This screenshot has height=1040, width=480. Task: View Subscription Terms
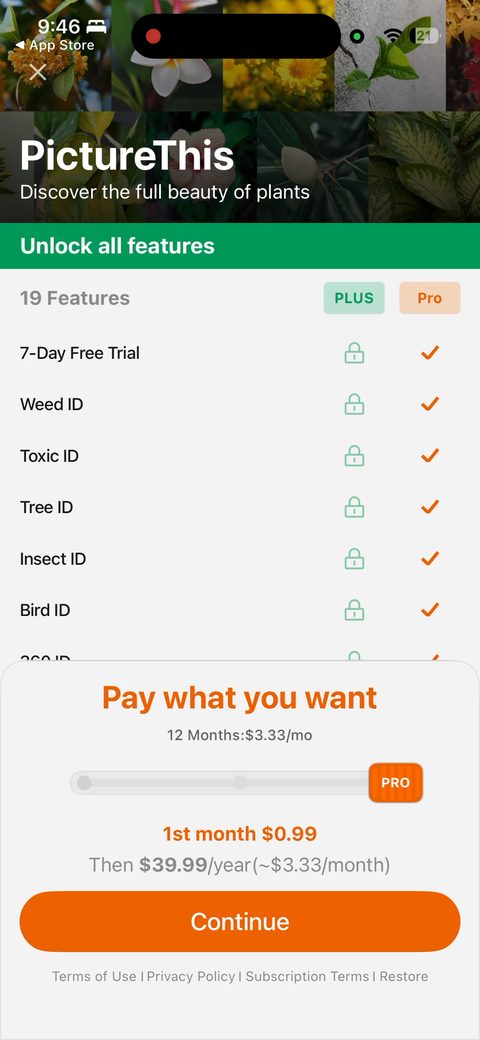click(307, 976)
